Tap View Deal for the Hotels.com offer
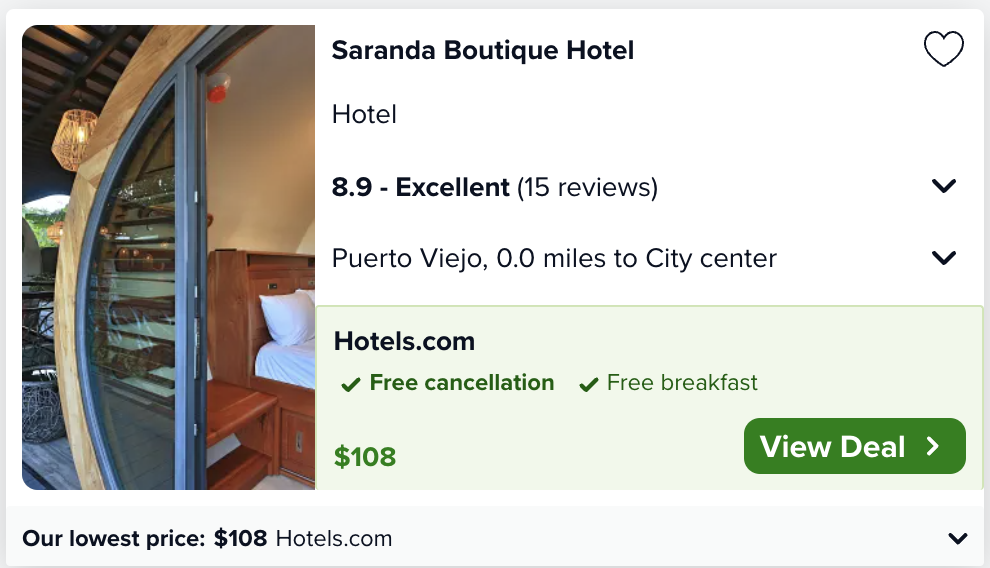The image size is (990, 568). [x=854, y=446]
